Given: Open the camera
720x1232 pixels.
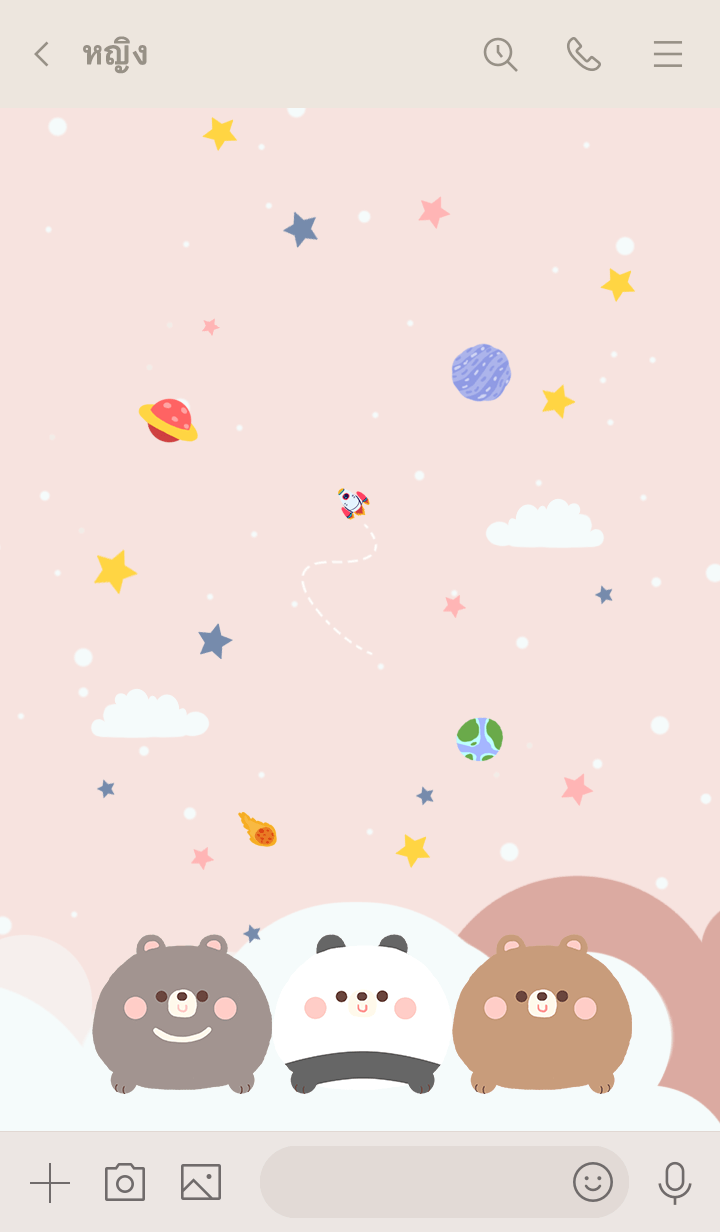Looking at the screenshot, I should tap(125, 1182).
